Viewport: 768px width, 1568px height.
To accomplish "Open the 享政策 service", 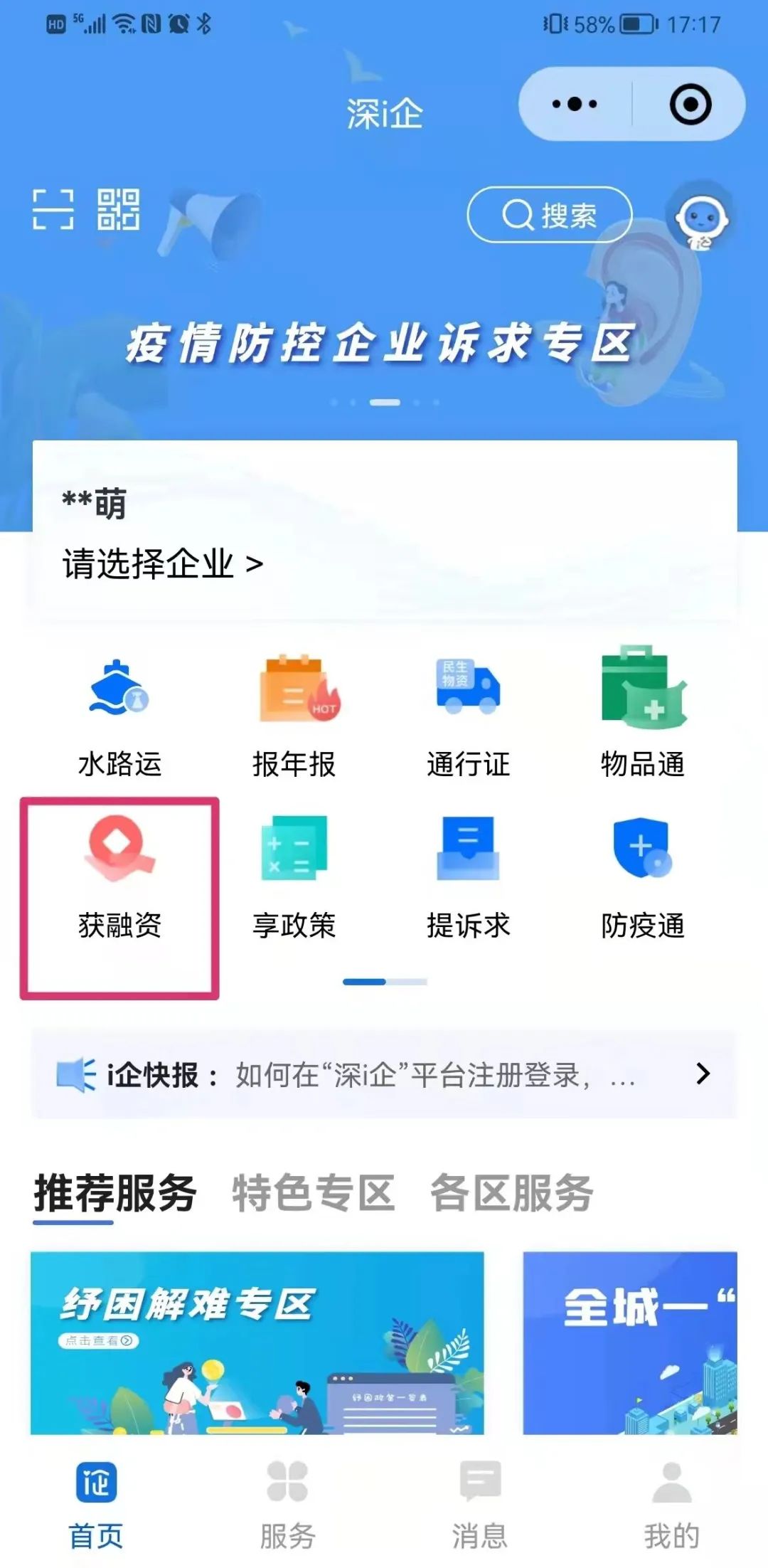I will pyautogui.click(x=294, y=876).
